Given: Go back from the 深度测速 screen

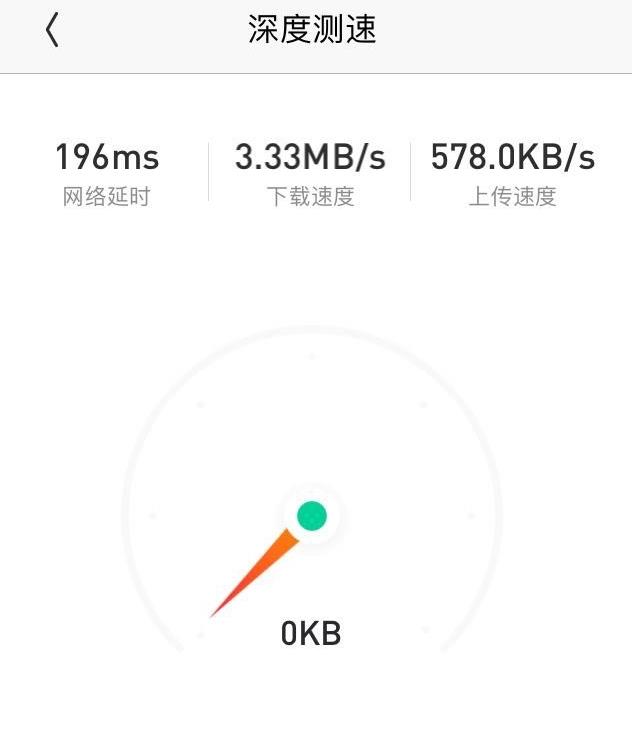Looking at the screenshot, I should tap(52, 31).
